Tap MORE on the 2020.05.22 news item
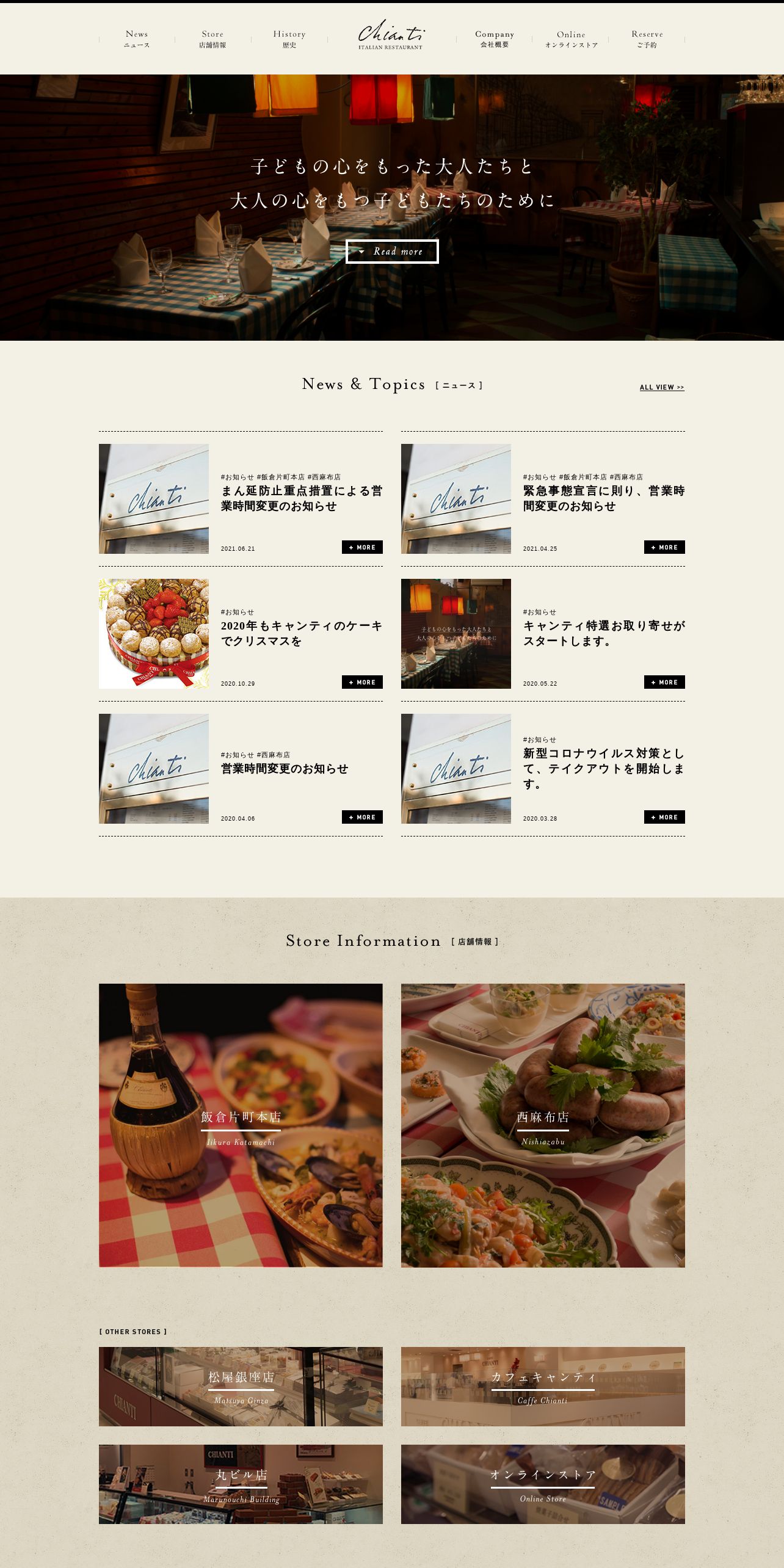The width and height of the screenshot is (784, 1568). [664, 682]
